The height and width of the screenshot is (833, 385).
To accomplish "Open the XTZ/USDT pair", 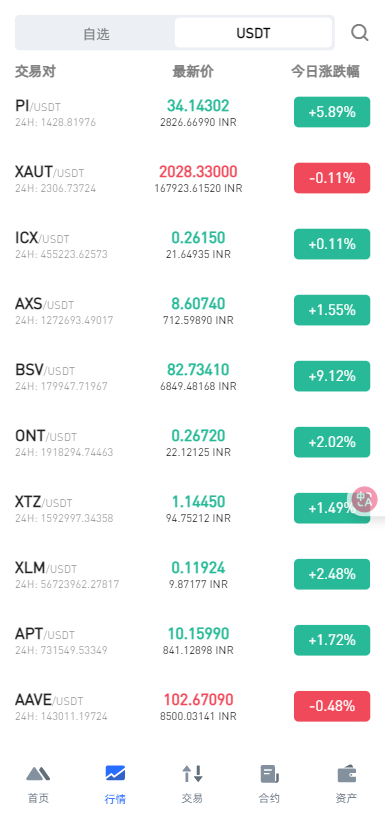I will [192, 508].
